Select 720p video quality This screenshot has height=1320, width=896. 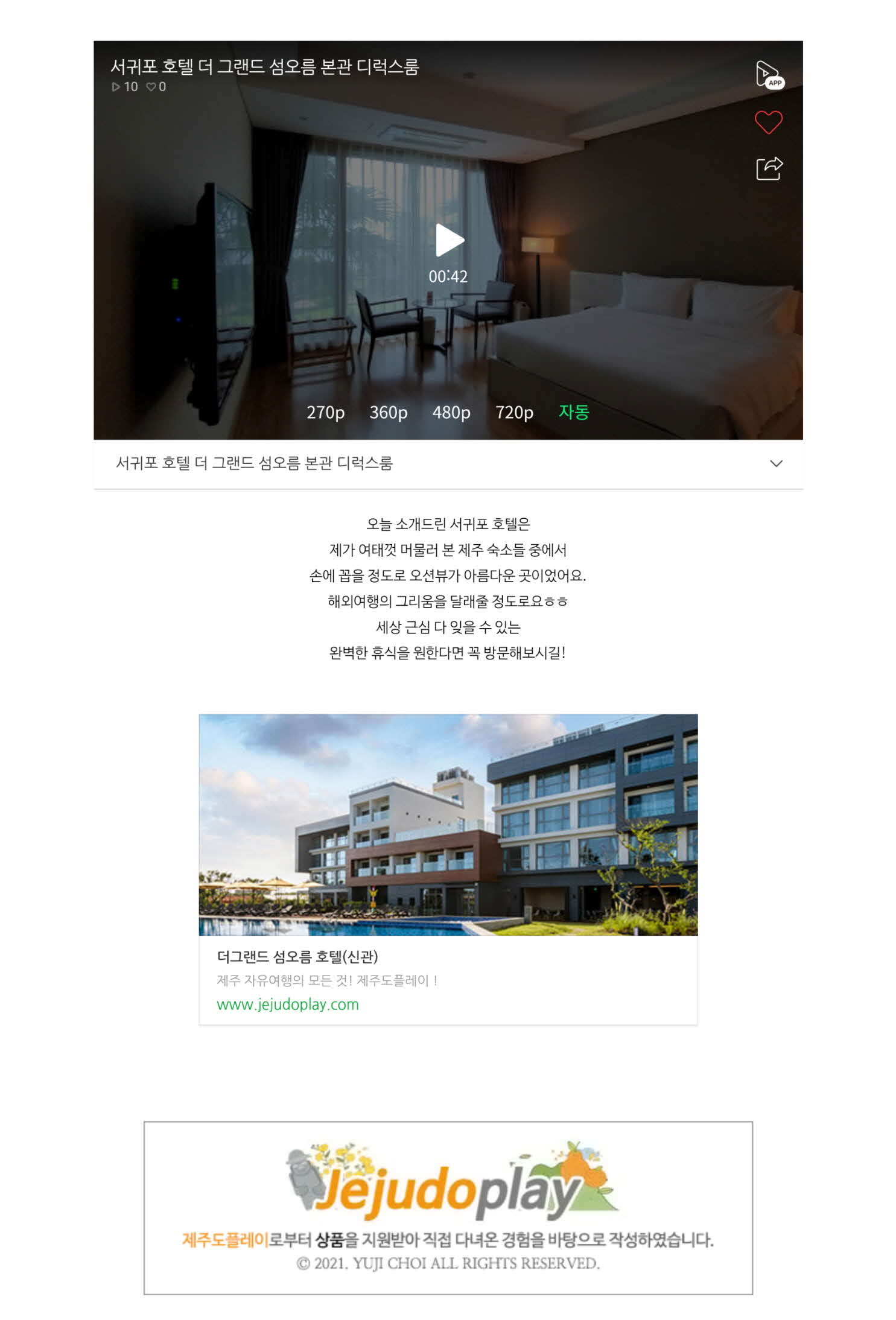point(514,413)
